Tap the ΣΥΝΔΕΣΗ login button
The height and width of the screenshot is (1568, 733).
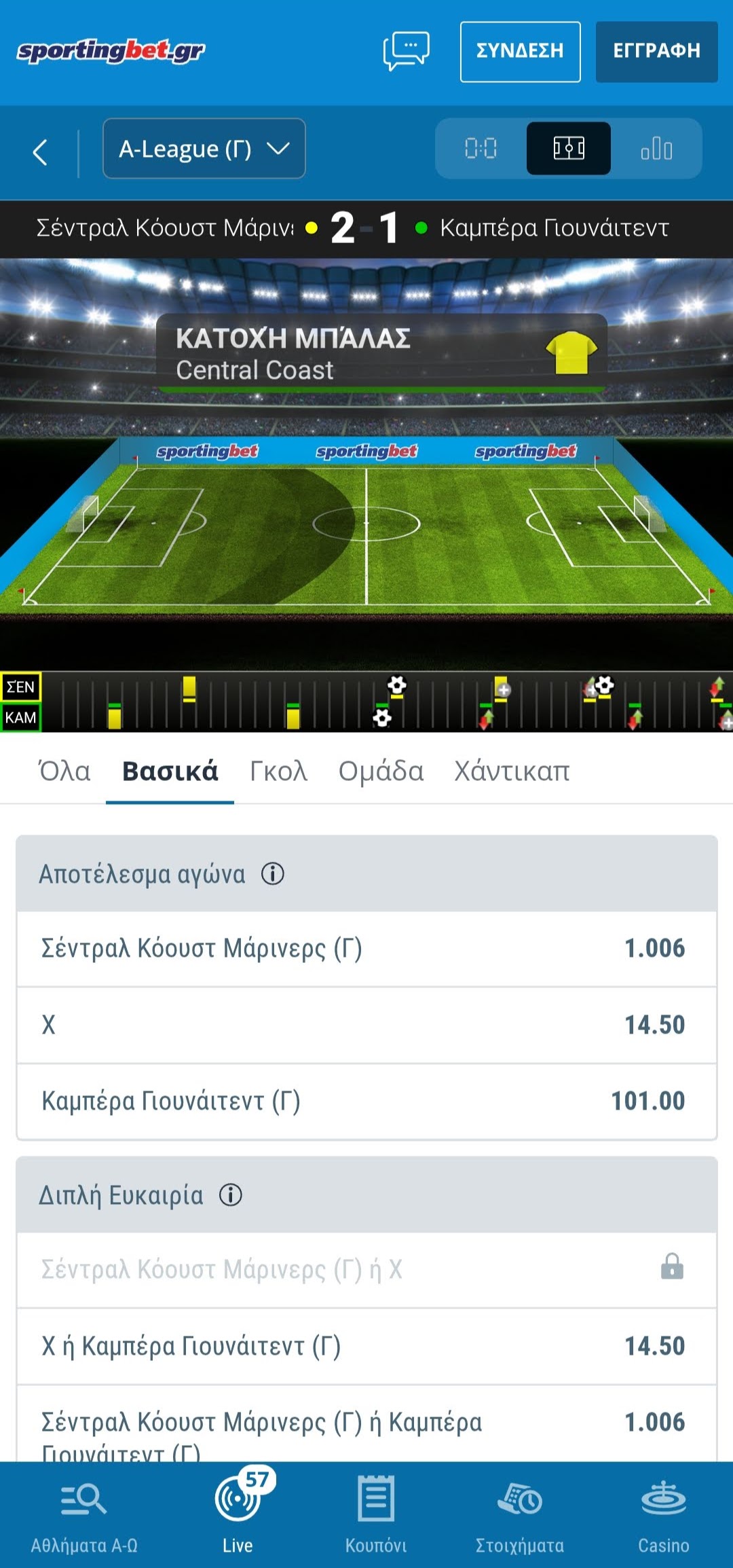(520, 52)
